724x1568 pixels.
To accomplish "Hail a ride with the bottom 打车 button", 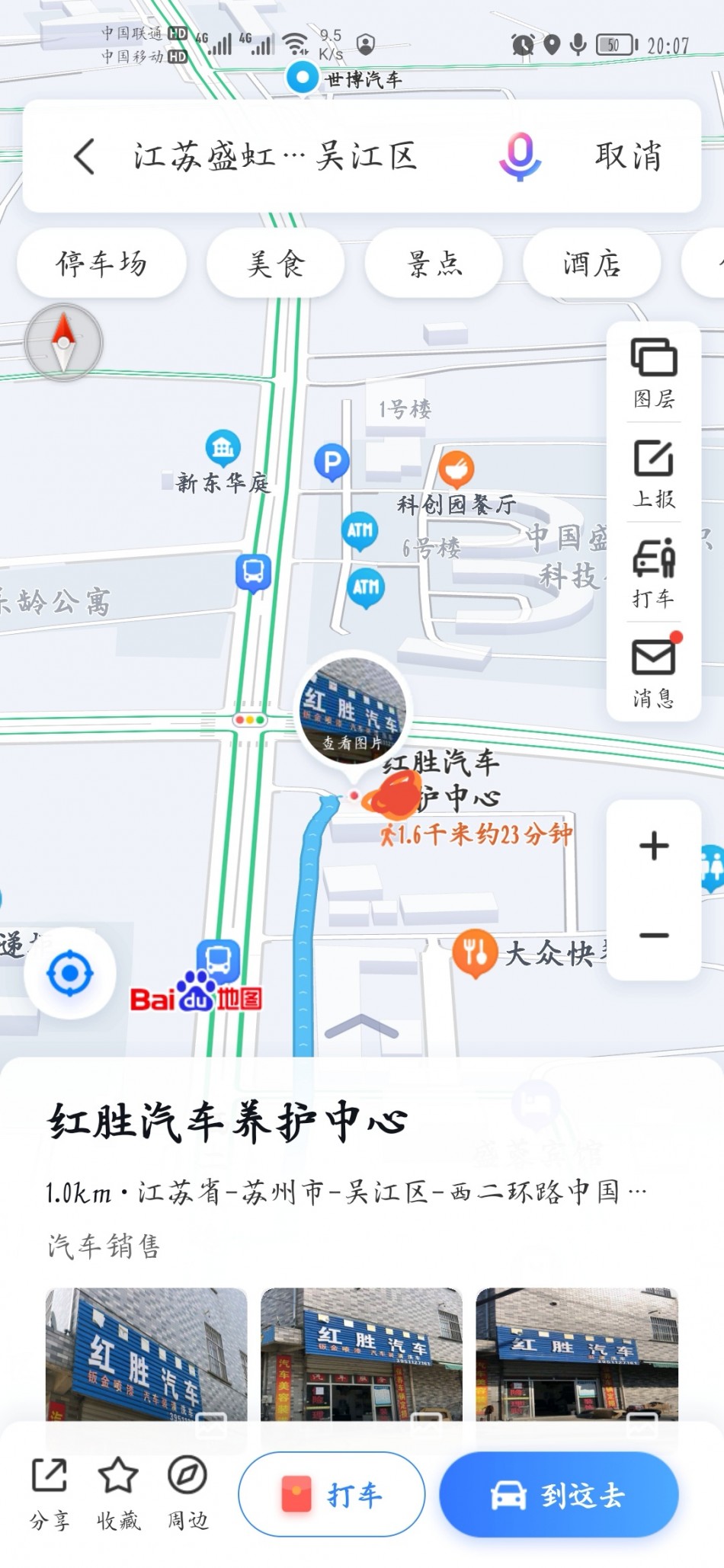I will pyautogui.click(x=332, y=1495).
